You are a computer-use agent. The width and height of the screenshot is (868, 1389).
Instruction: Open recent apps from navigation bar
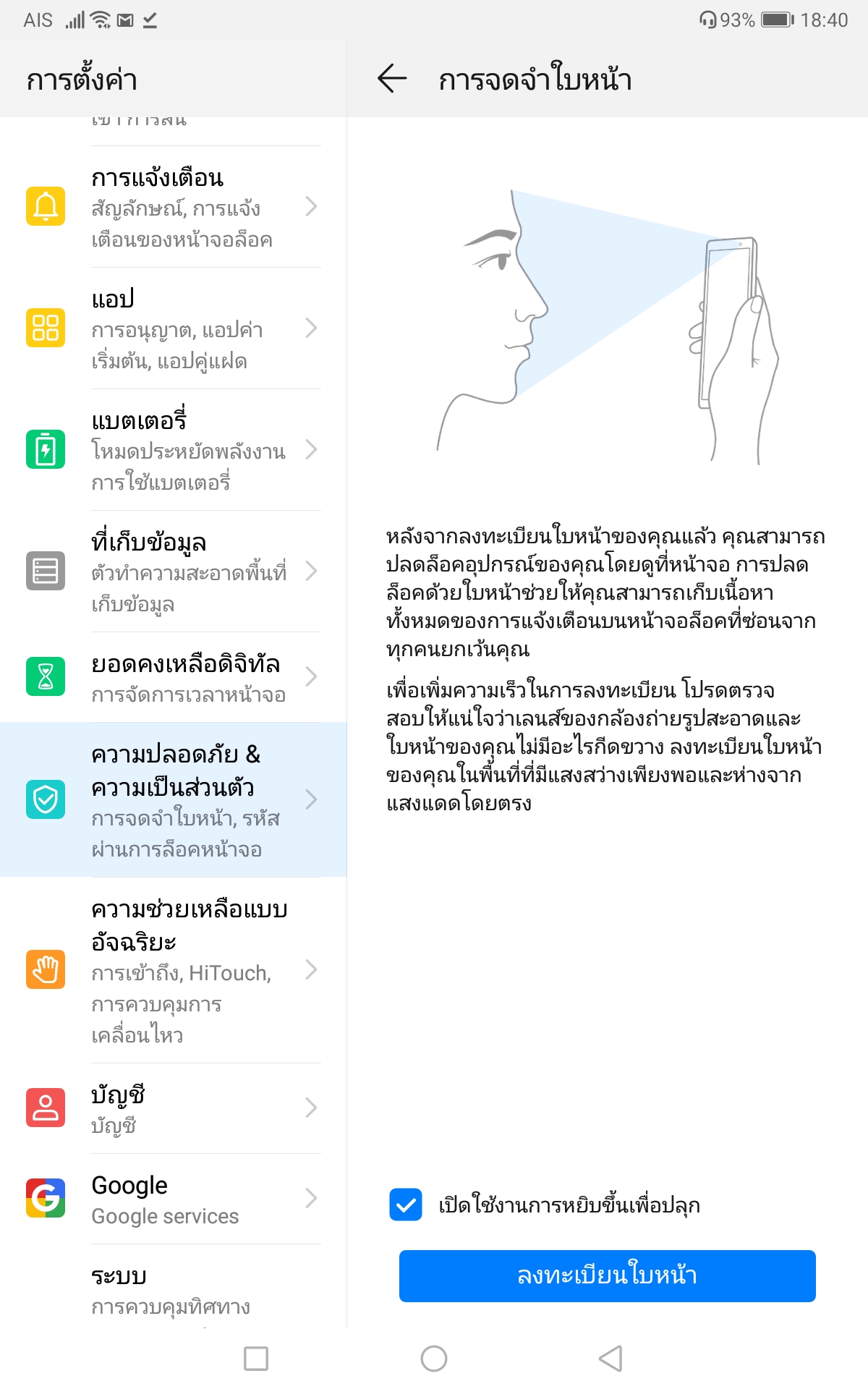(256, 1359)
